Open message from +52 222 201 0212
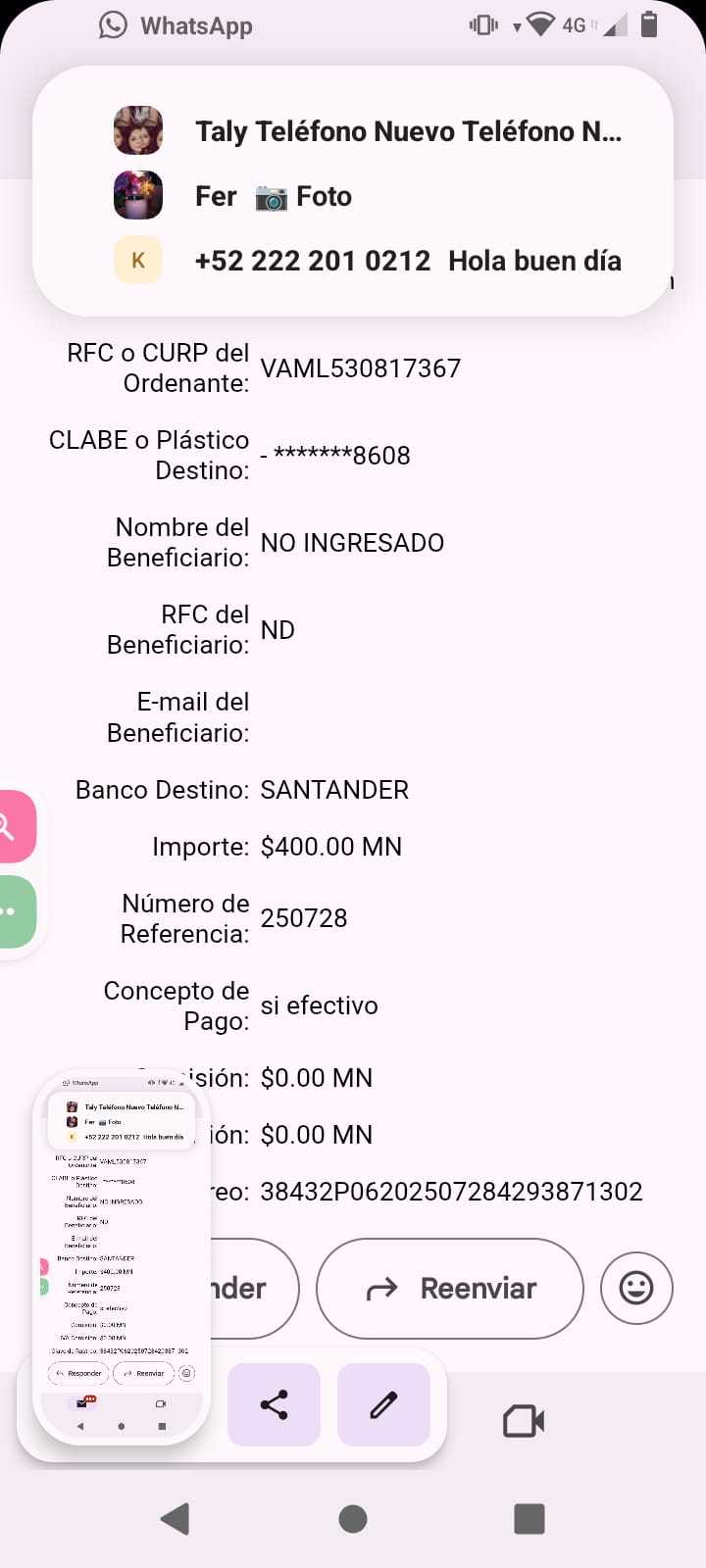Viewport: 706px width, 1568px height. tap(368, 261)
